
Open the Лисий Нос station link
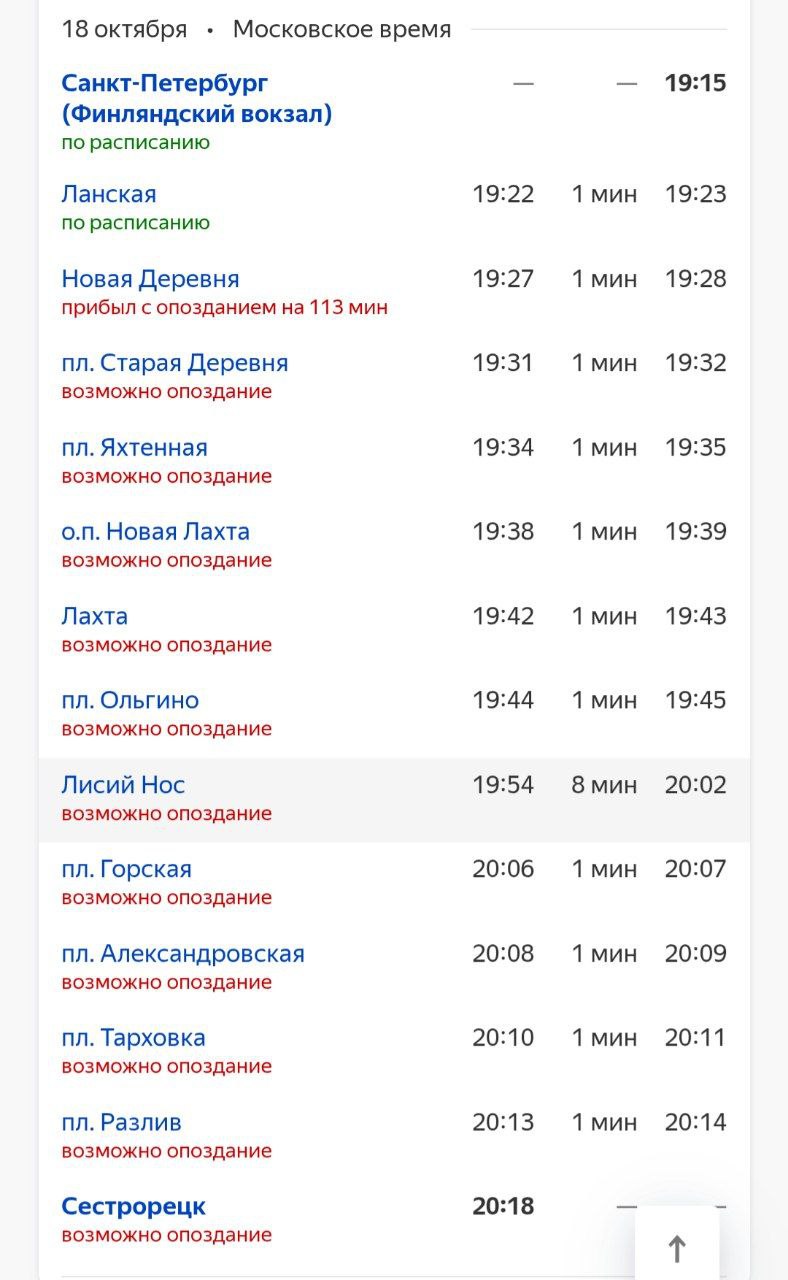(123, 785)
